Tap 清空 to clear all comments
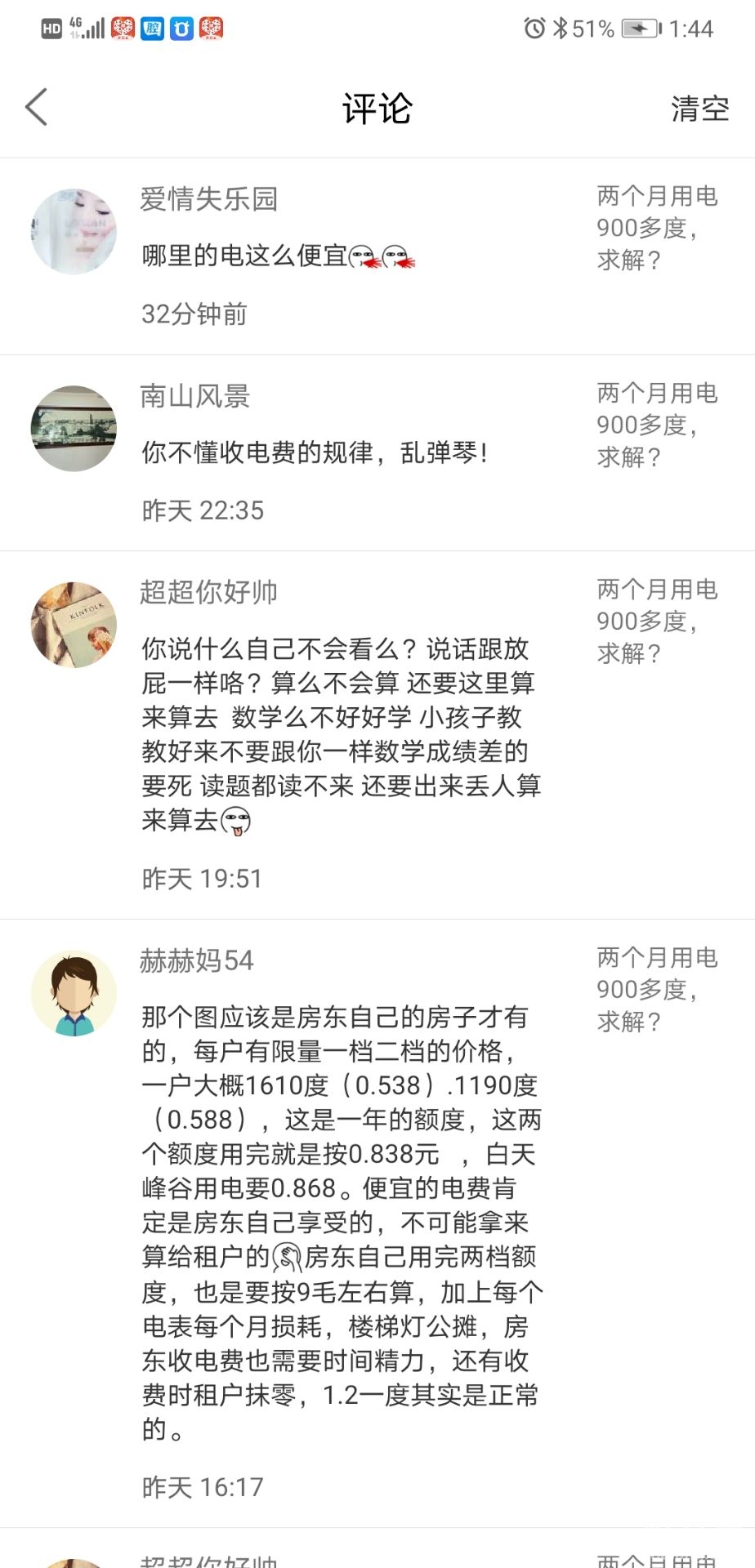This screenshot has height=1568, width=755. [x=699, y=109]
